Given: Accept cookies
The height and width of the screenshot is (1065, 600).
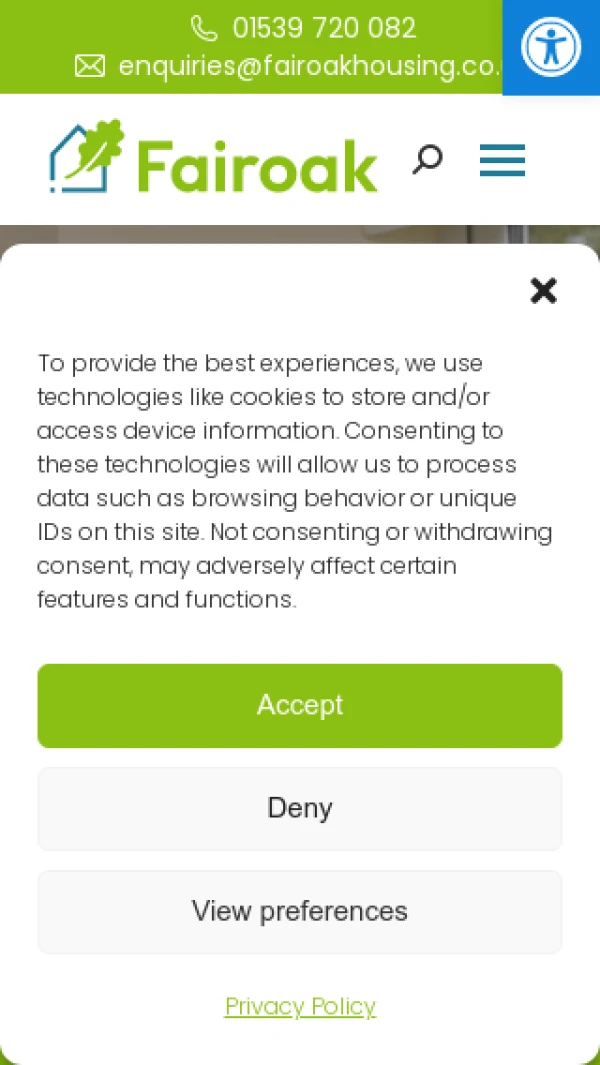Looking at the screenshot, I should (300, 705).
